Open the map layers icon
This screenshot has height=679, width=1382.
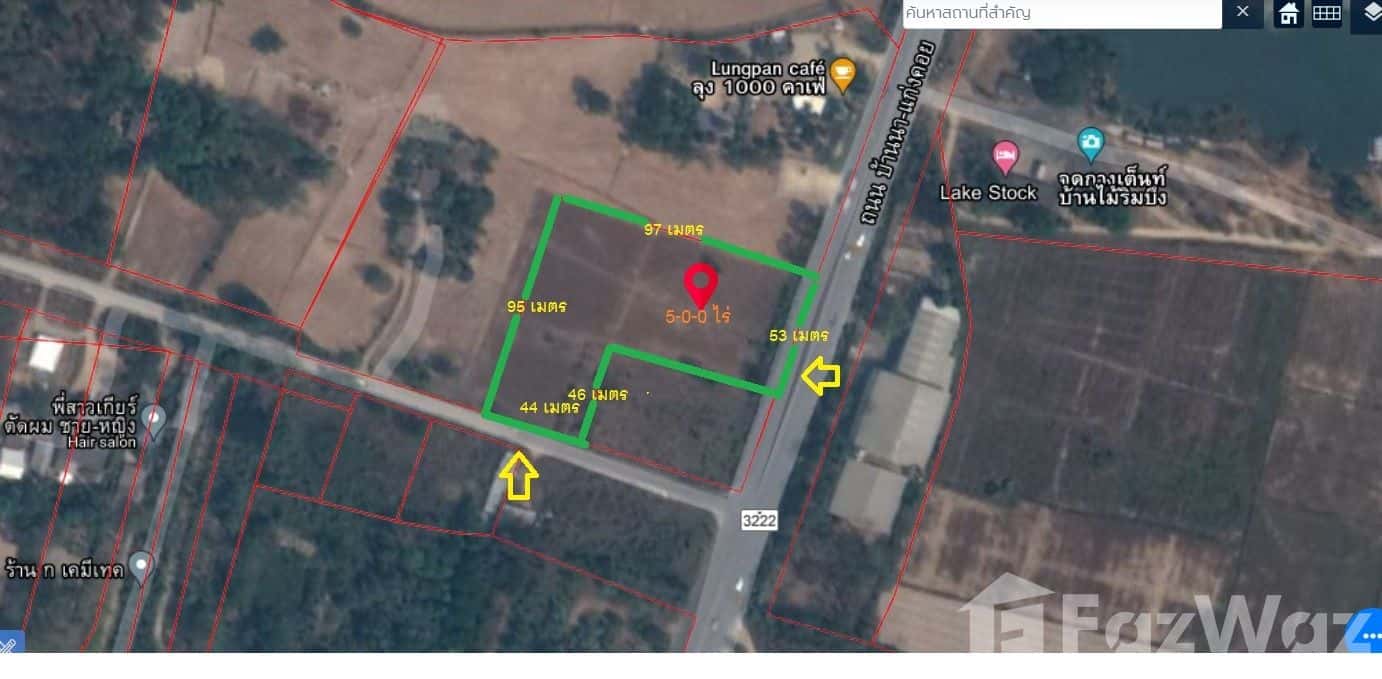[1370, 13]
